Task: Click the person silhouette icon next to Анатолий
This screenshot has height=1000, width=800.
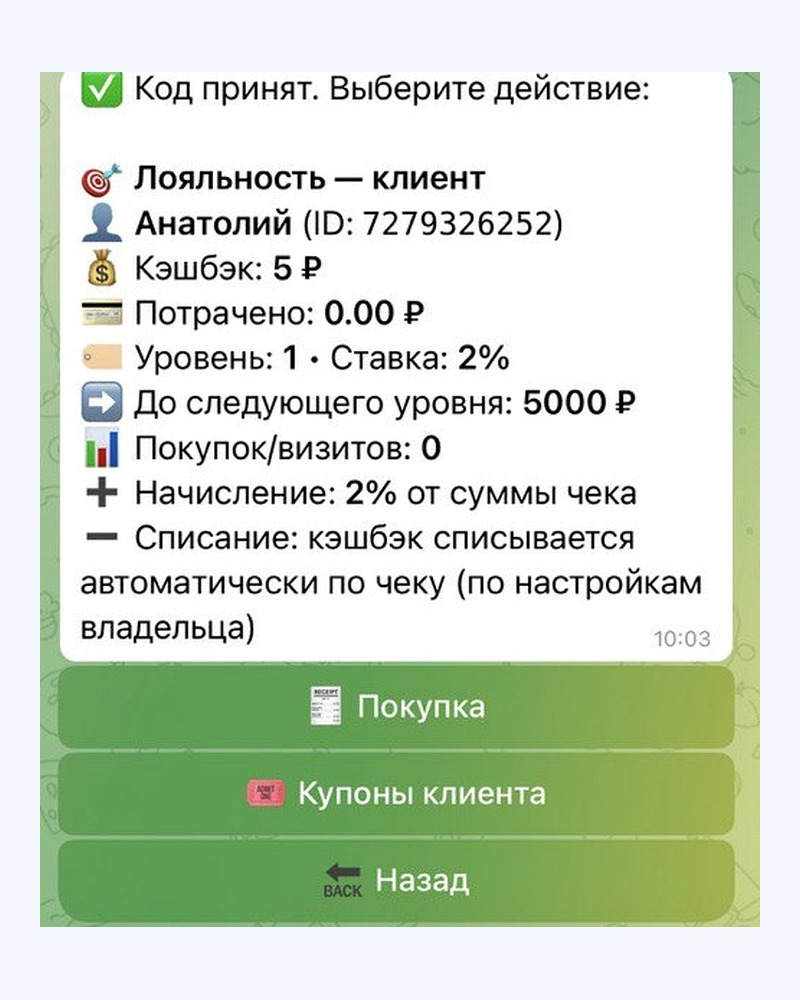Action: pos(103,222)
